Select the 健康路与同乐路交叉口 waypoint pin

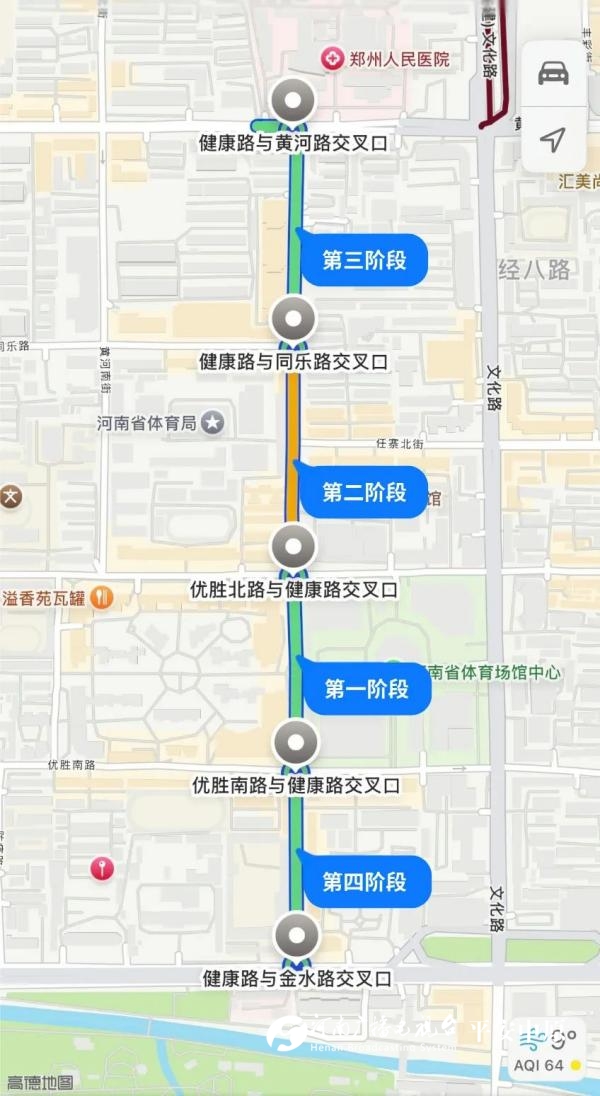294,320
